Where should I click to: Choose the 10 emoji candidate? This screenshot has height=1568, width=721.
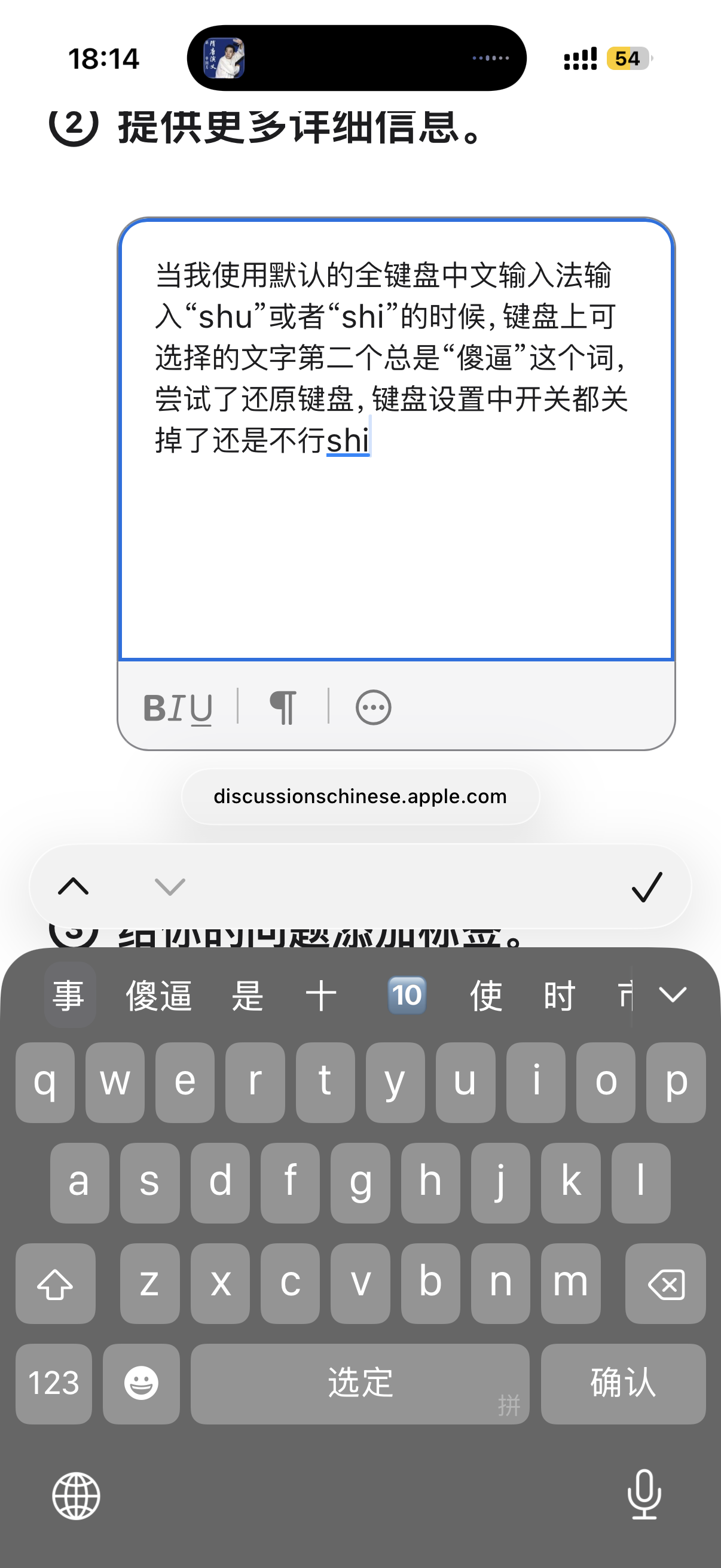click(407, 996)
